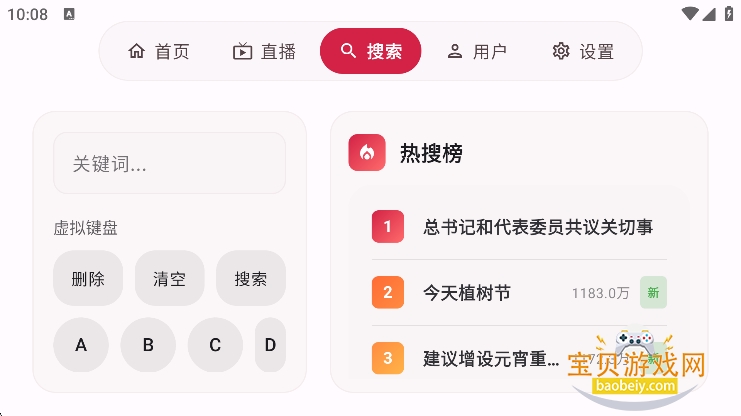Go to the 用户 tab
The height and width of the screenshot is (416, 741).
point(476,52)
